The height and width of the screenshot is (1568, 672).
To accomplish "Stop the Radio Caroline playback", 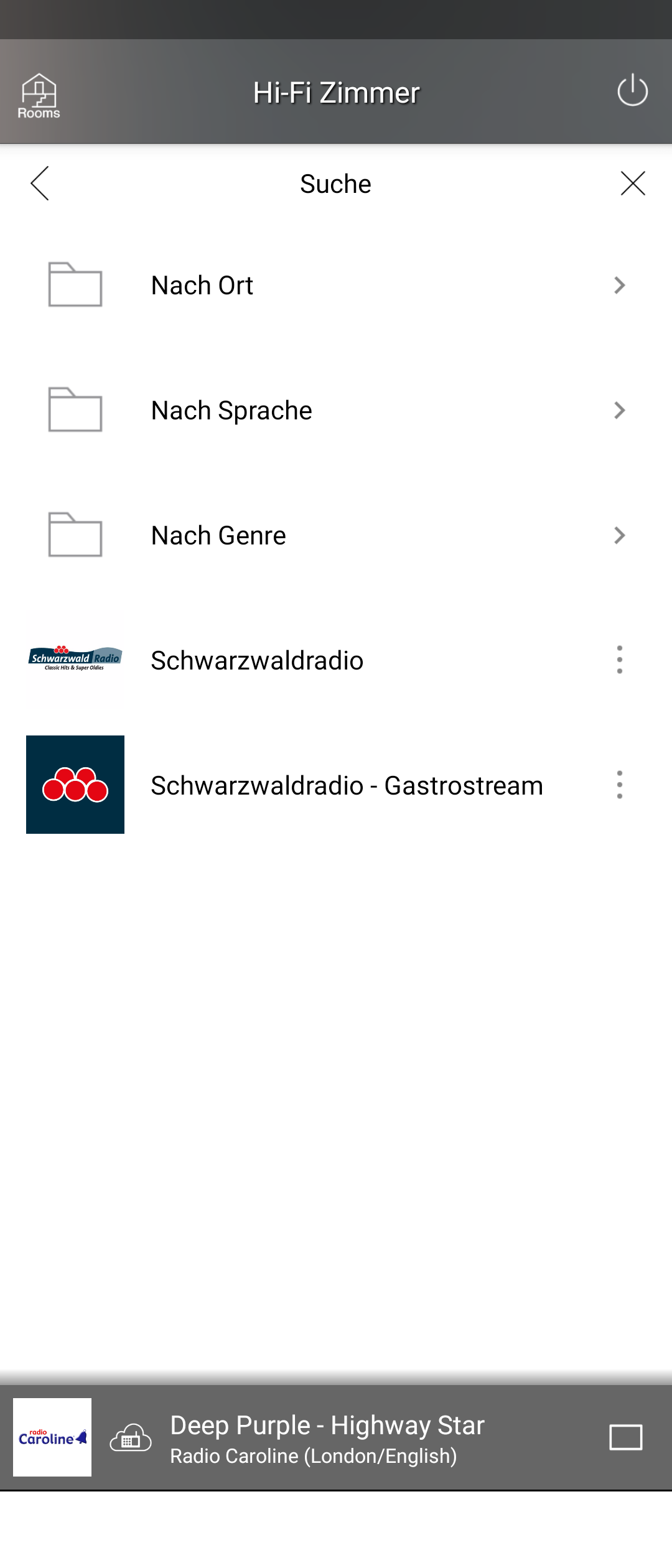I will click(625, 1437).
